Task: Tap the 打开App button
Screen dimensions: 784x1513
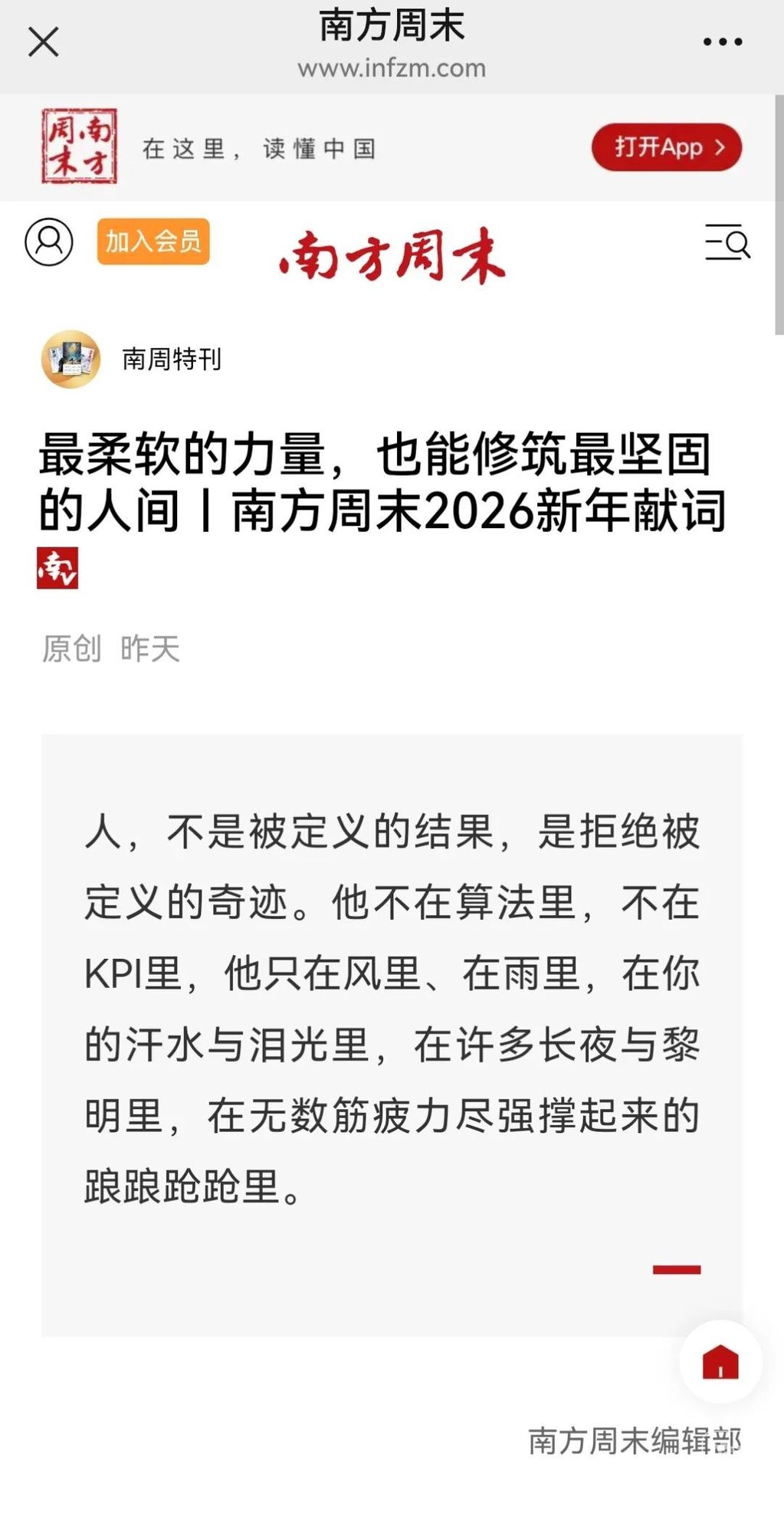Action: pyautogui.click(x=666, y=147)
